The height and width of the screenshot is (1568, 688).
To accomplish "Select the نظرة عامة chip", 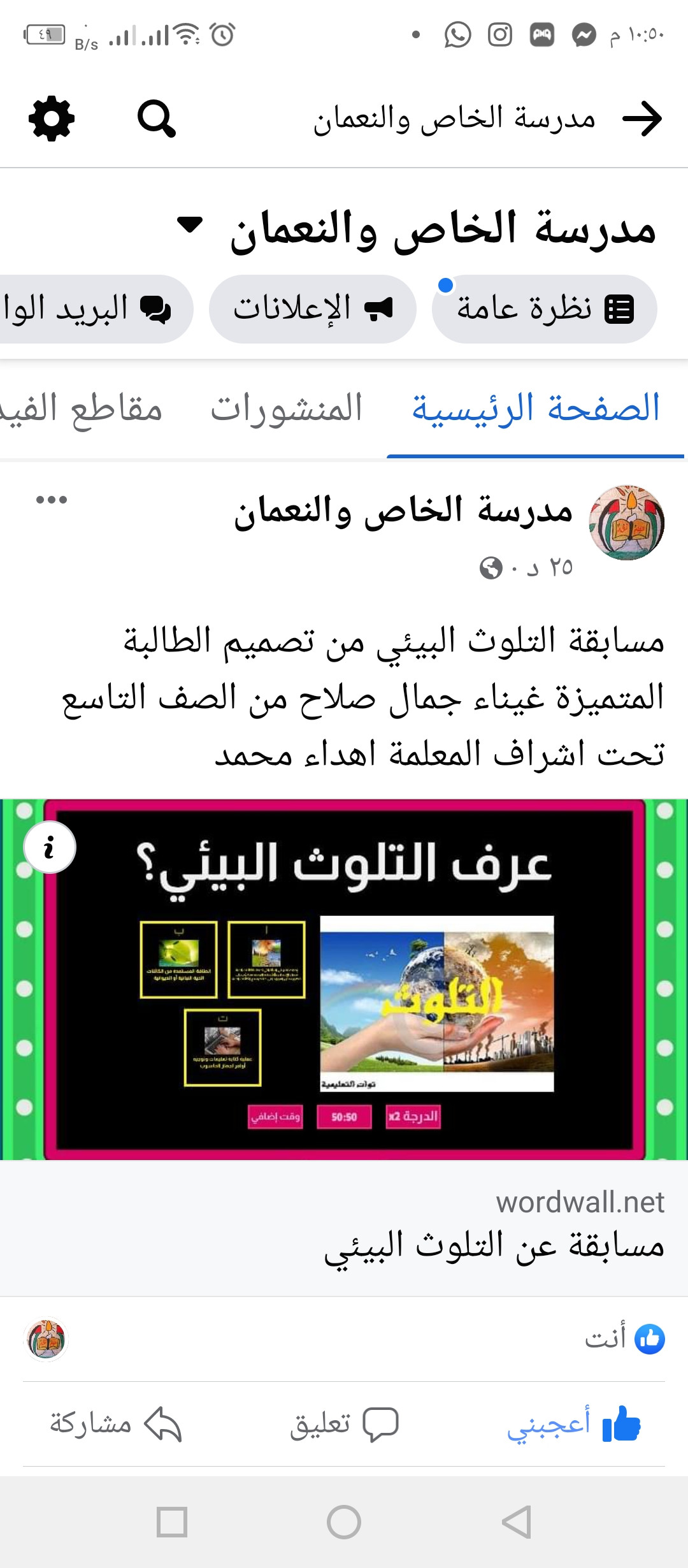I will [x=545, y=309].
